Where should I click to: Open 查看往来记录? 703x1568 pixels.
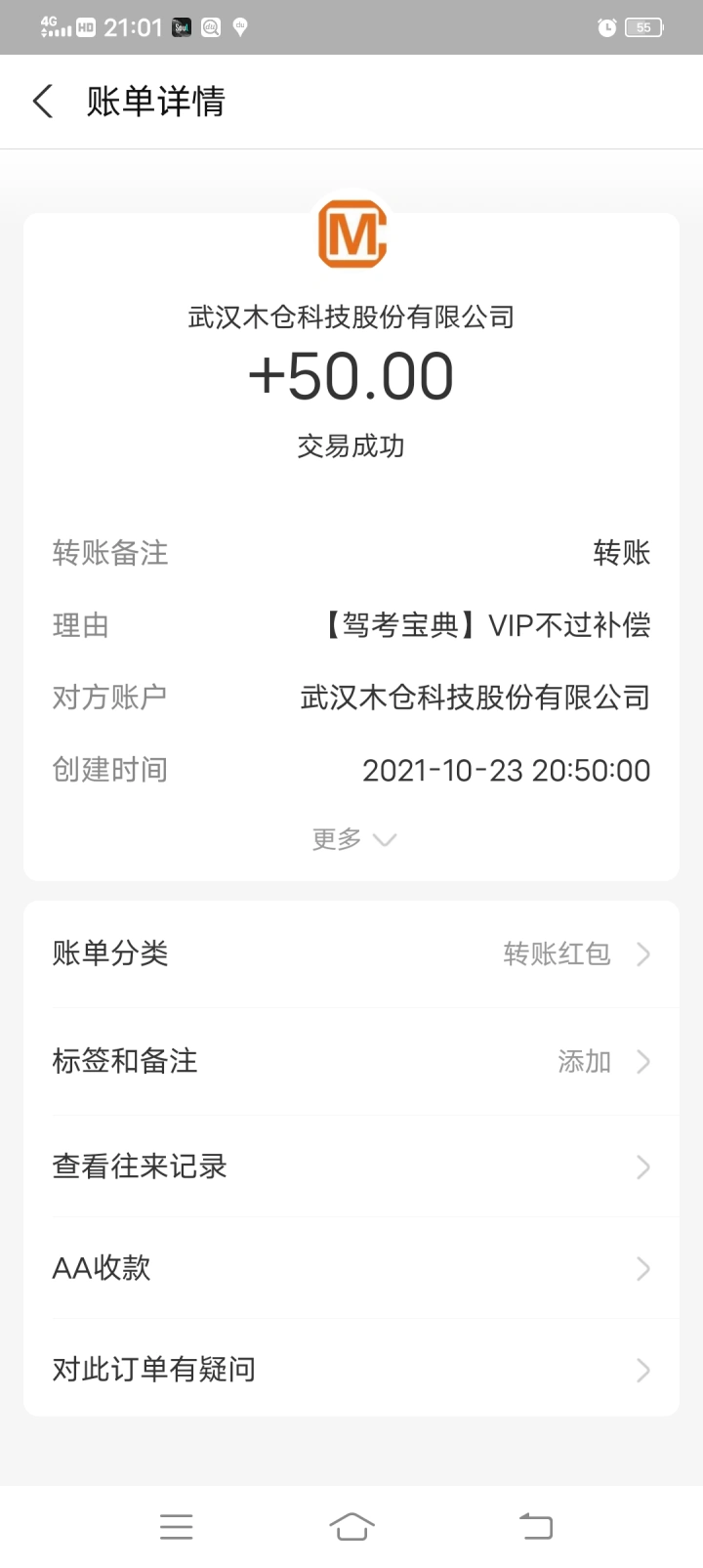351,1166
